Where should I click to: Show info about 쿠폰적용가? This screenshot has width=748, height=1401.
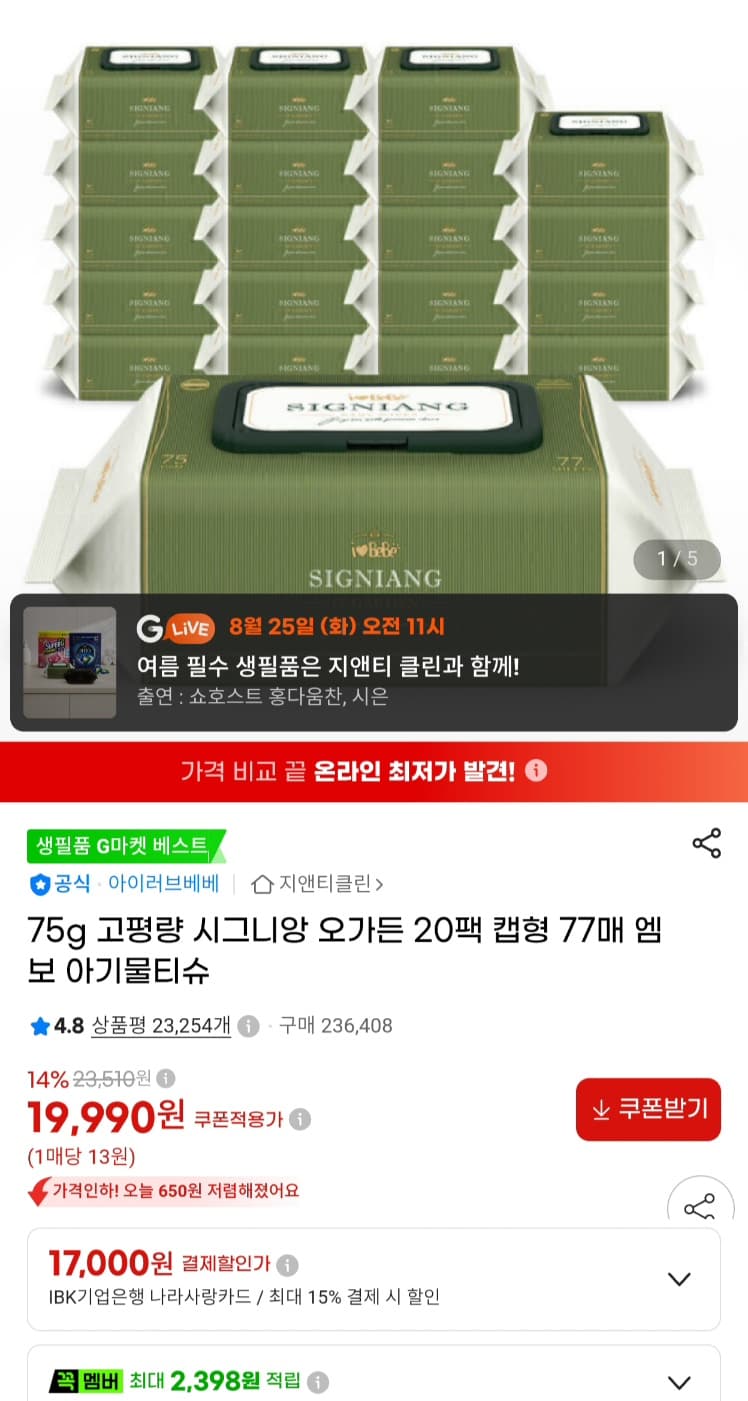coord(300,1120)
